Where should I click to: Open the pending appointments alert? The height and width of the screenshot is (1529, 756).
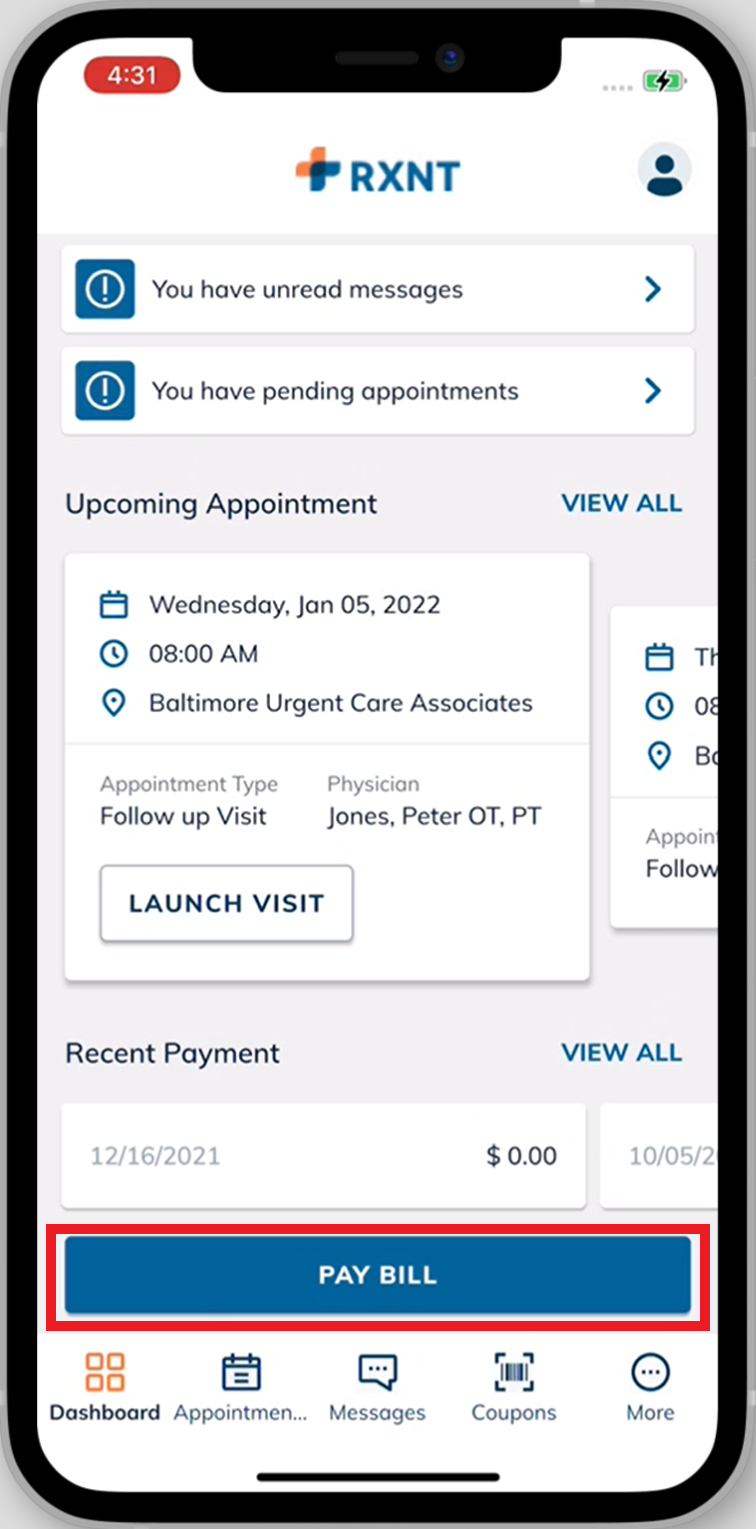pyautogui.click(x=378, y=391)
